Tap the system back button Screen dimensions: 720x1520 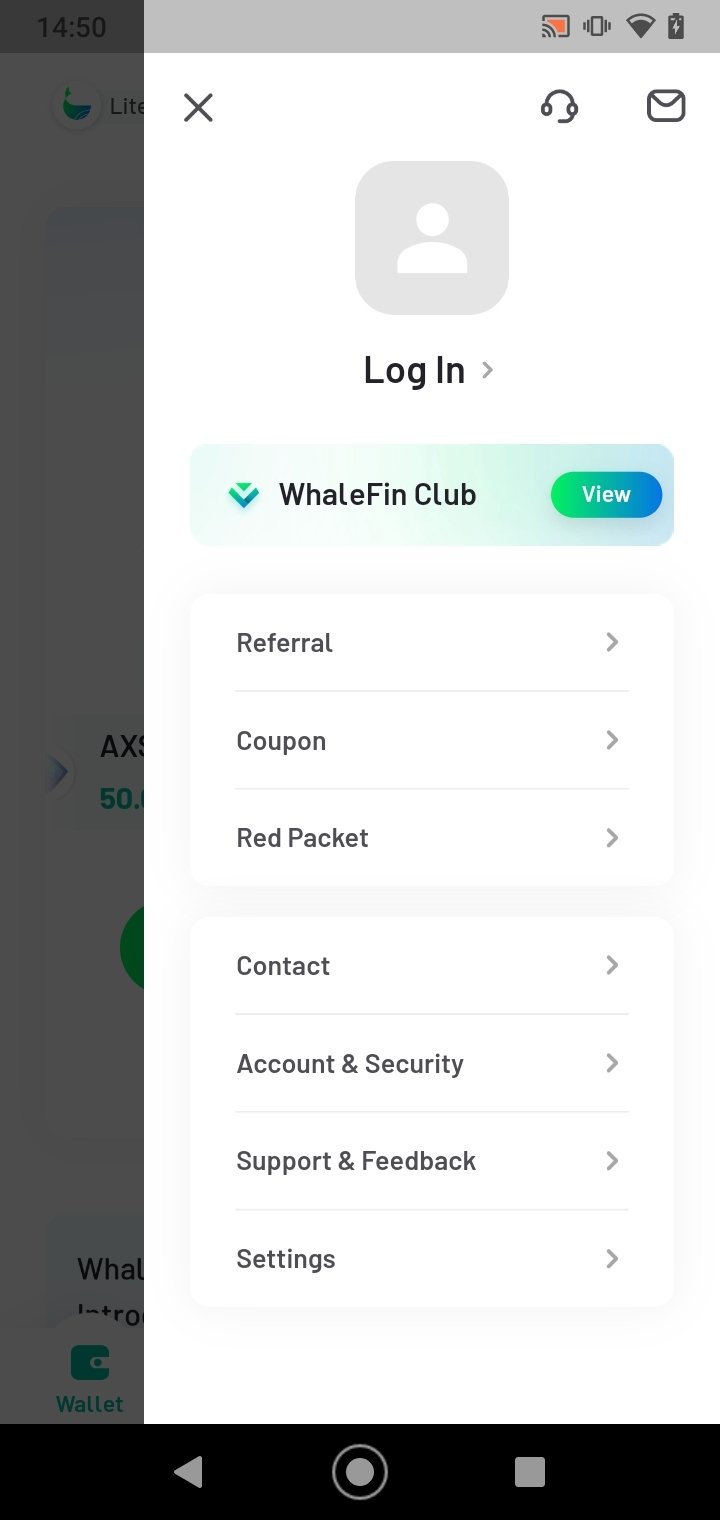[x=188, y=1471]
